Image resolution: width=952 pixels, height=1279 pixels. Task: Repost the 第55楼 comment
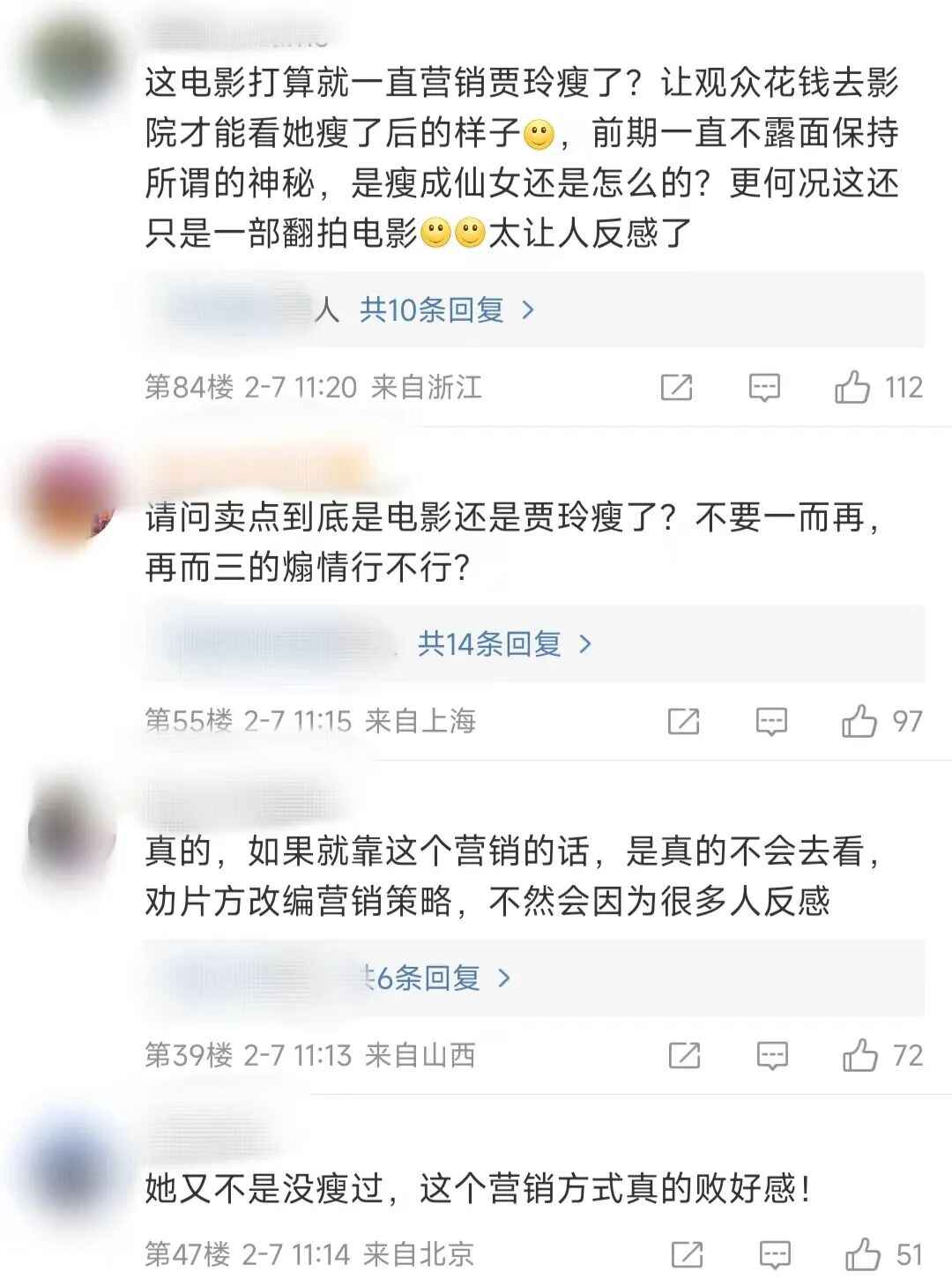[684, 721]
